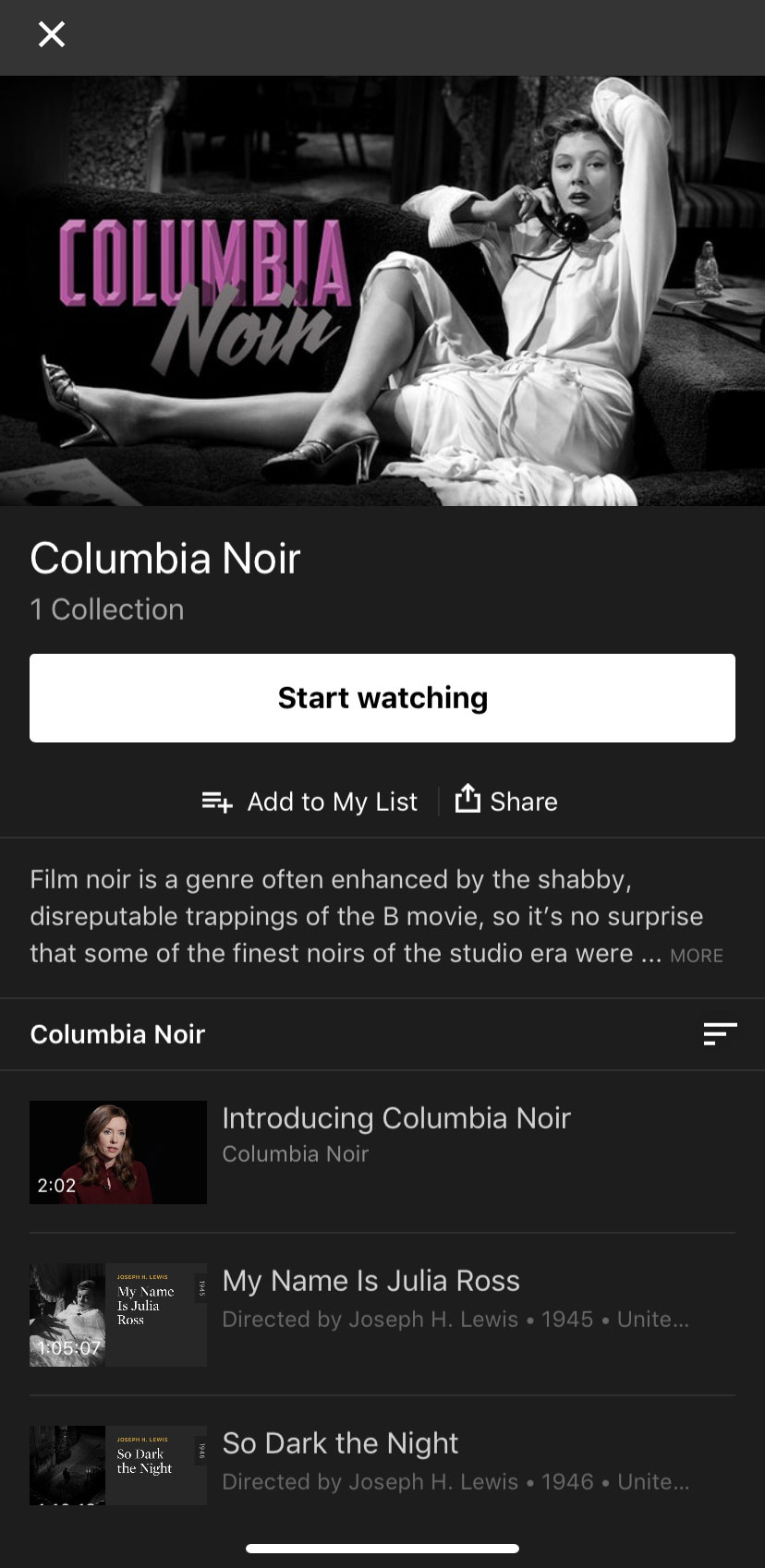Open My Name Is Julia Ross

[x=382, y=1315]
